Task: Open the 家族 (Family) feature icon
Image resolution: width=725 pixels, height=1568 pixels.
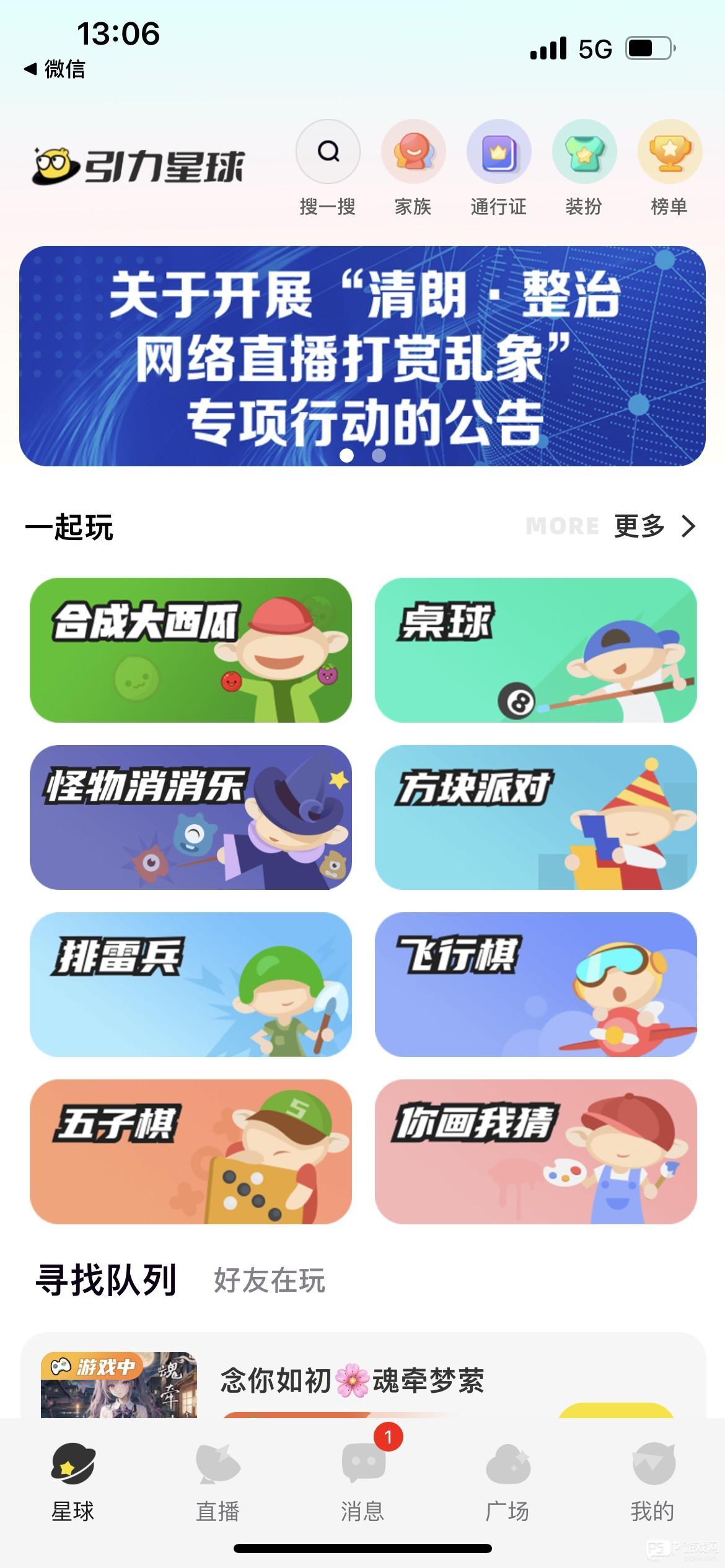Action: click(413, 153)
